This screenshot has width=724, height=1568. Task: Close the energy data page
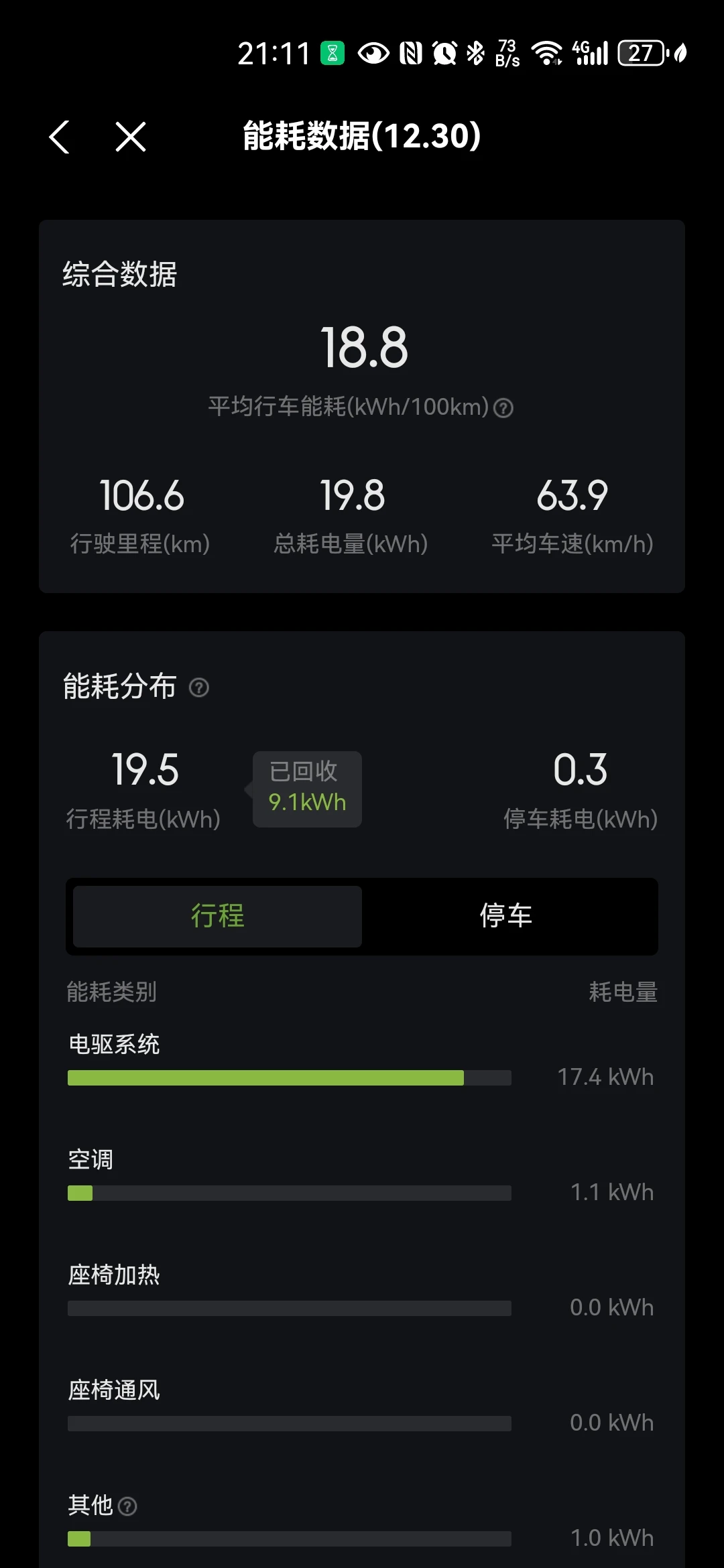(131, 137)
